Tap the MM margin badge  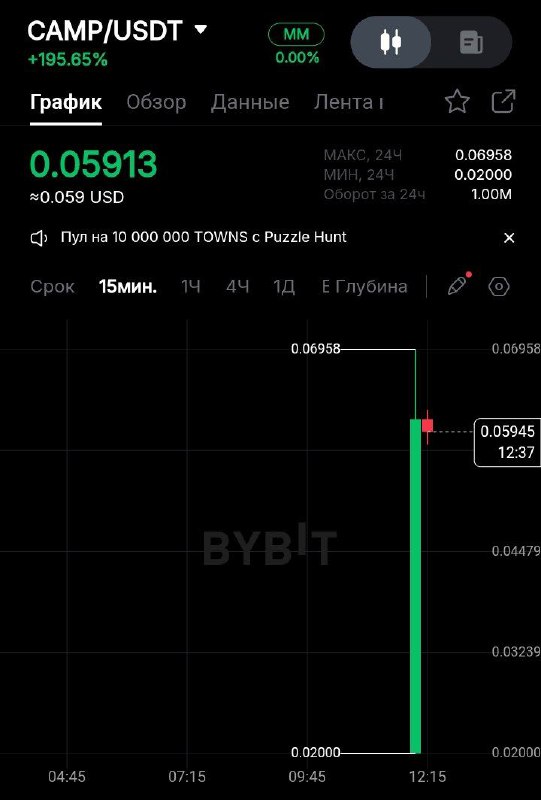point(296,35)
